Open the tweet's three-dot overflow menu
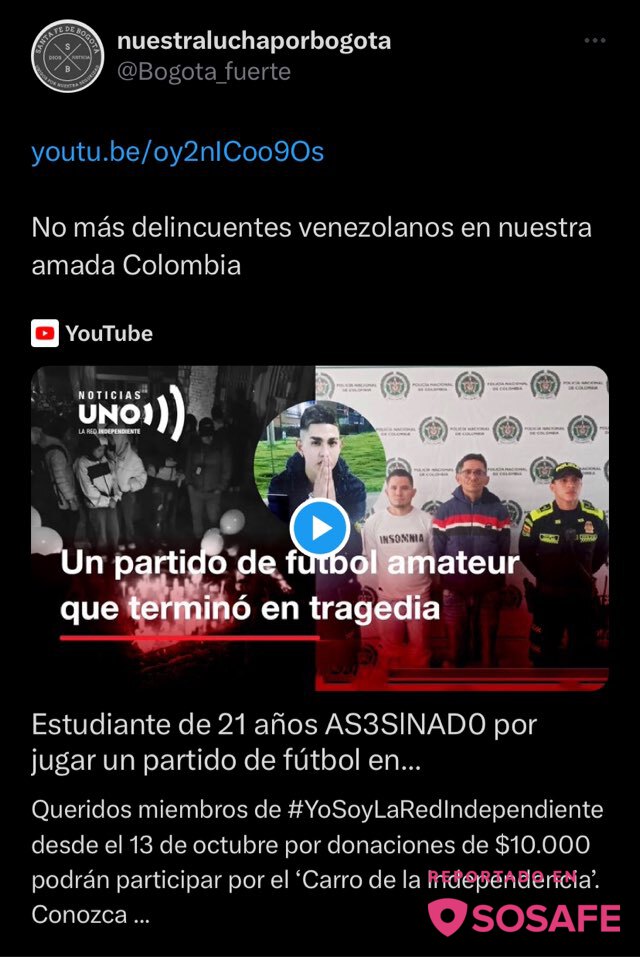Screen dimensions: 640x957 click(x=595, y=41)
